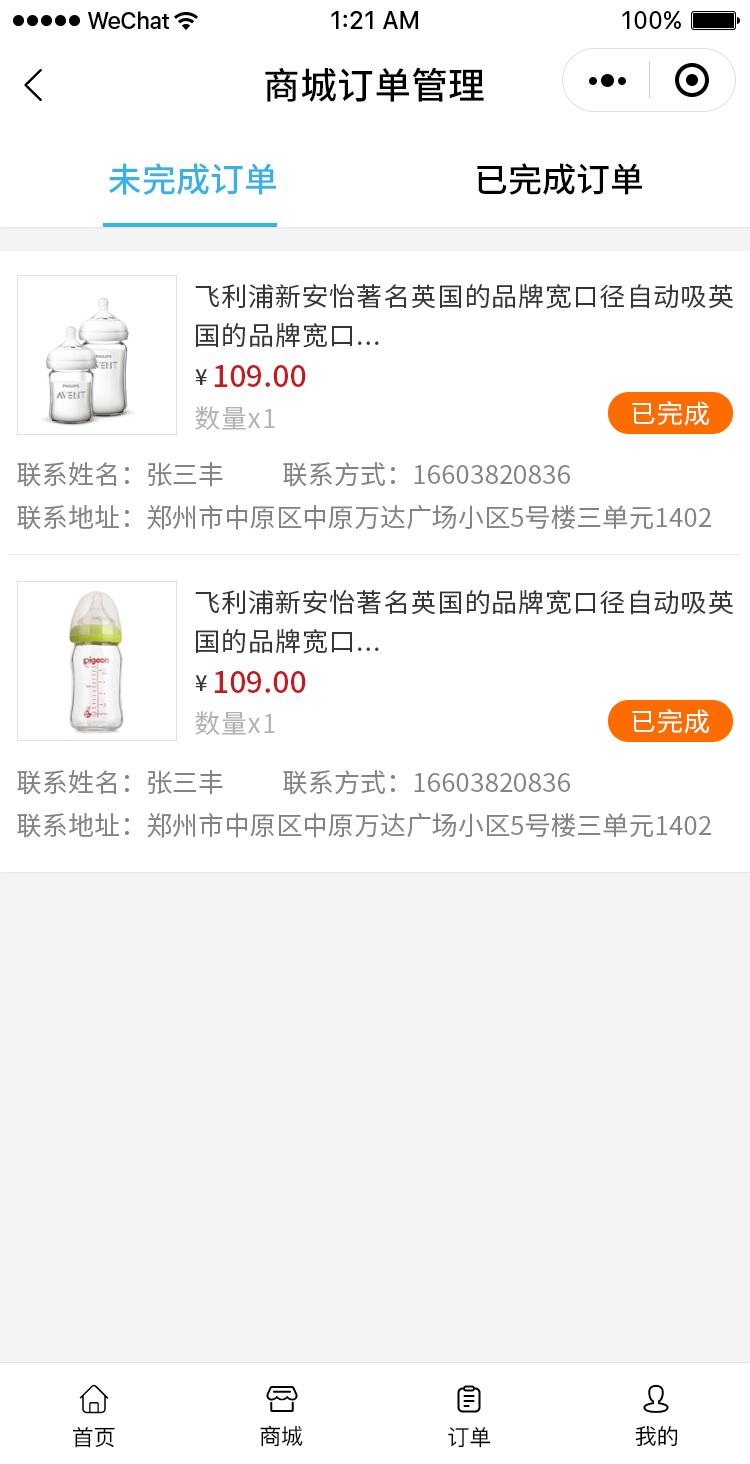Open the Avent bottle product image
Image resolution: width=750 pixels, height=1464 pixels.
coord(97,355)
